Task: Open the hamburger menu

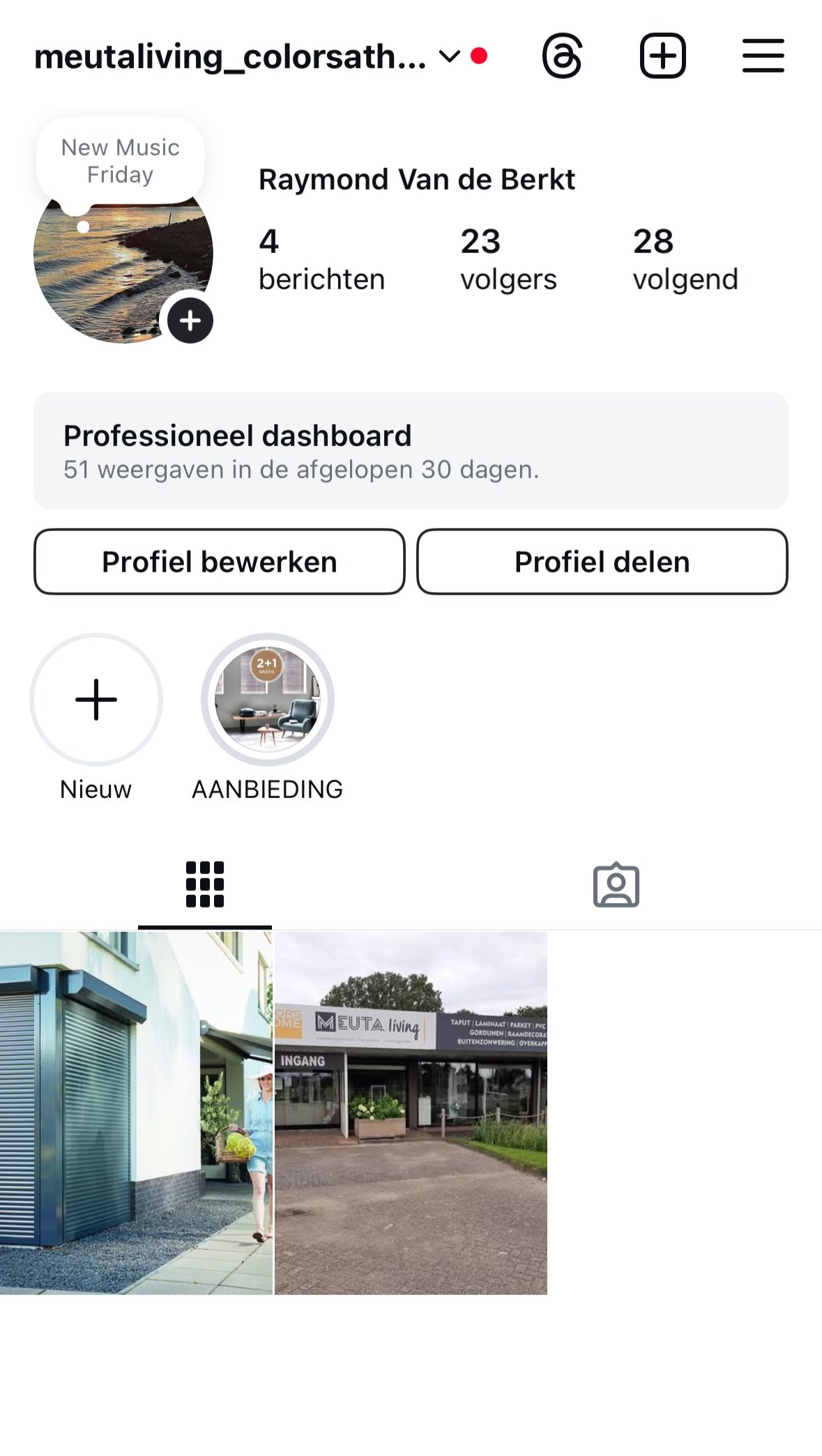Action: coord(763,56)
